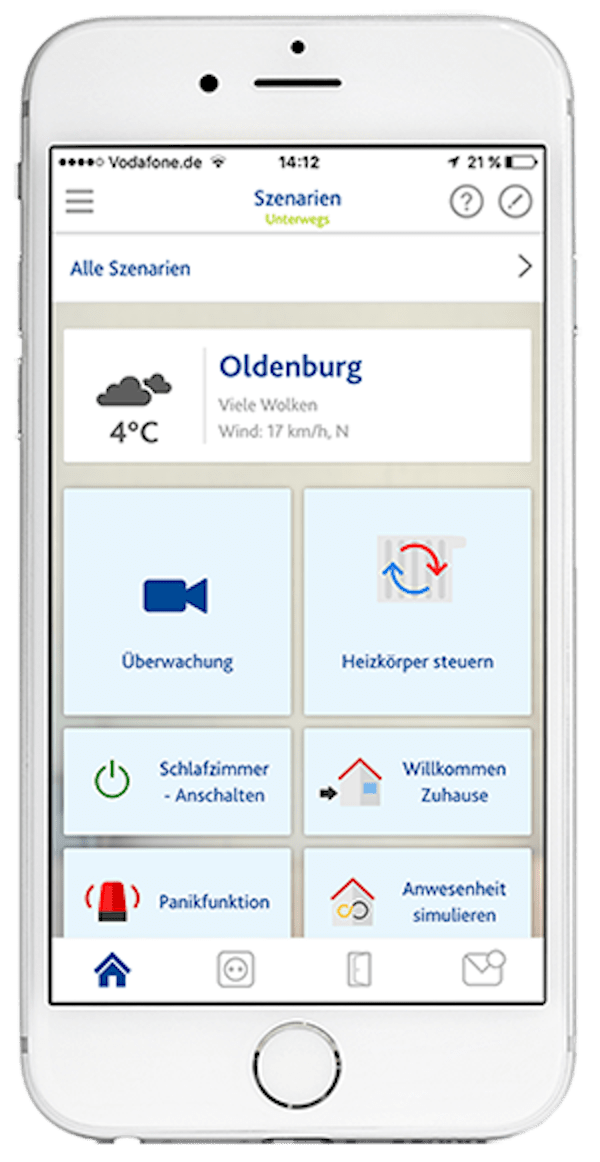Start Anwesenheit simulieren scenario
This screenshot has height=1162, width=600.
(417, 896)
